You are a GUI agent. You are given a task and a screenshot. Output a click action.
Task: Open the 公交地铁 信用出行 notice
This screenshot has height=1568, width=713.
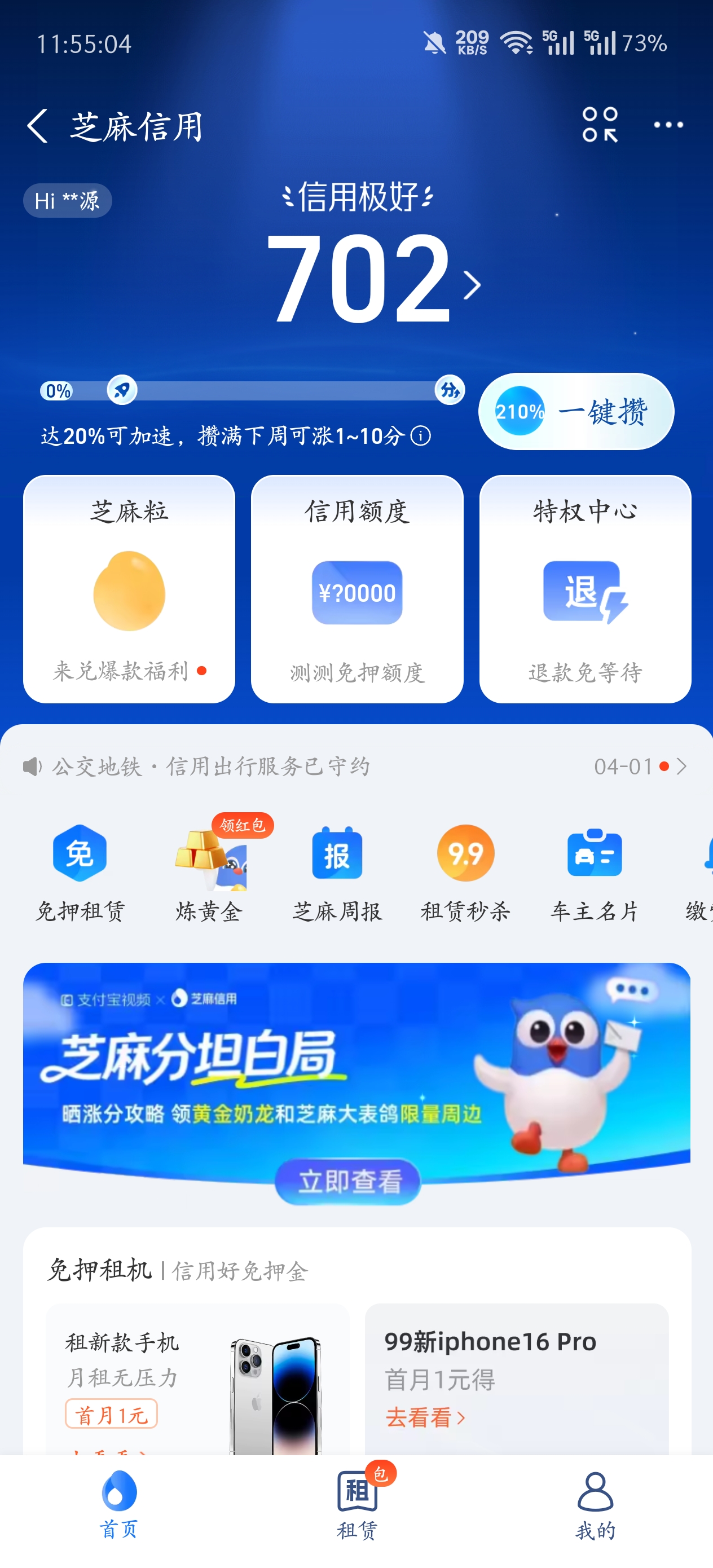(x=353, y=767)
